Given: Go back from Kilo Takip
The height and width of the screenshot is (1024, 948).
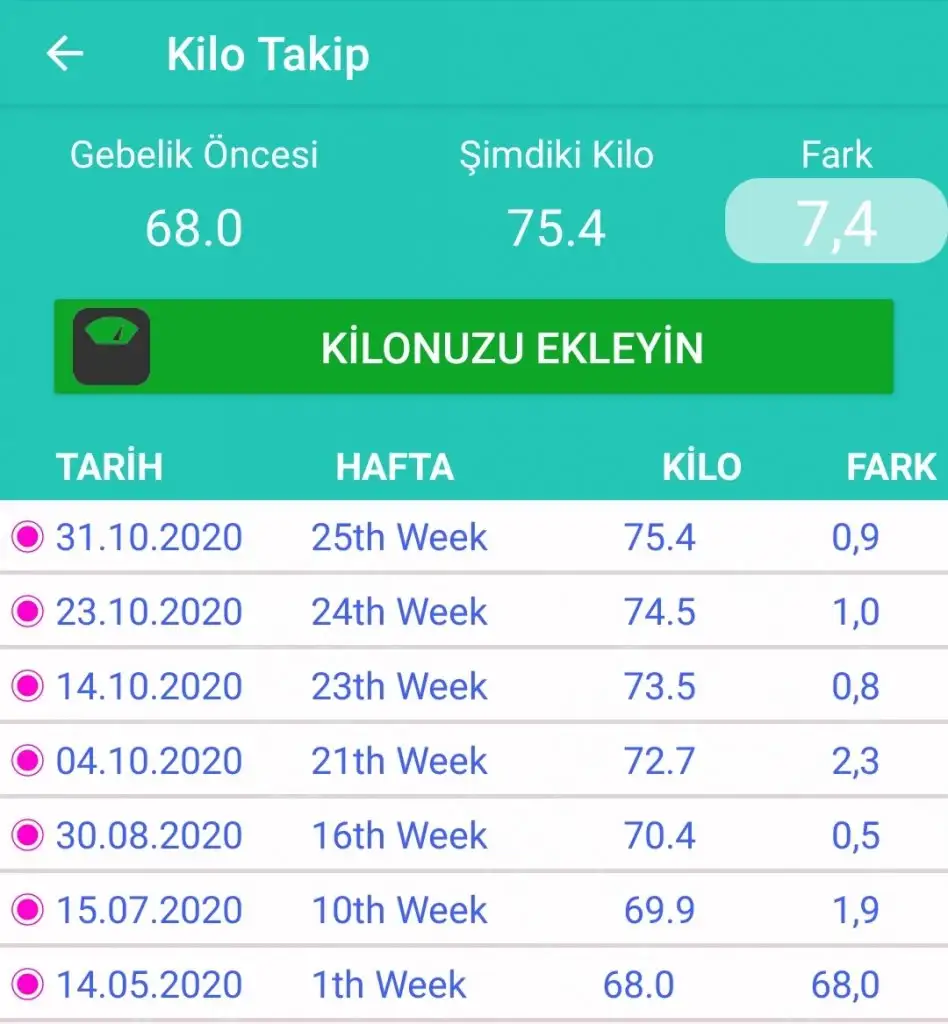Looking at the screenshot, I should point(65,54).
